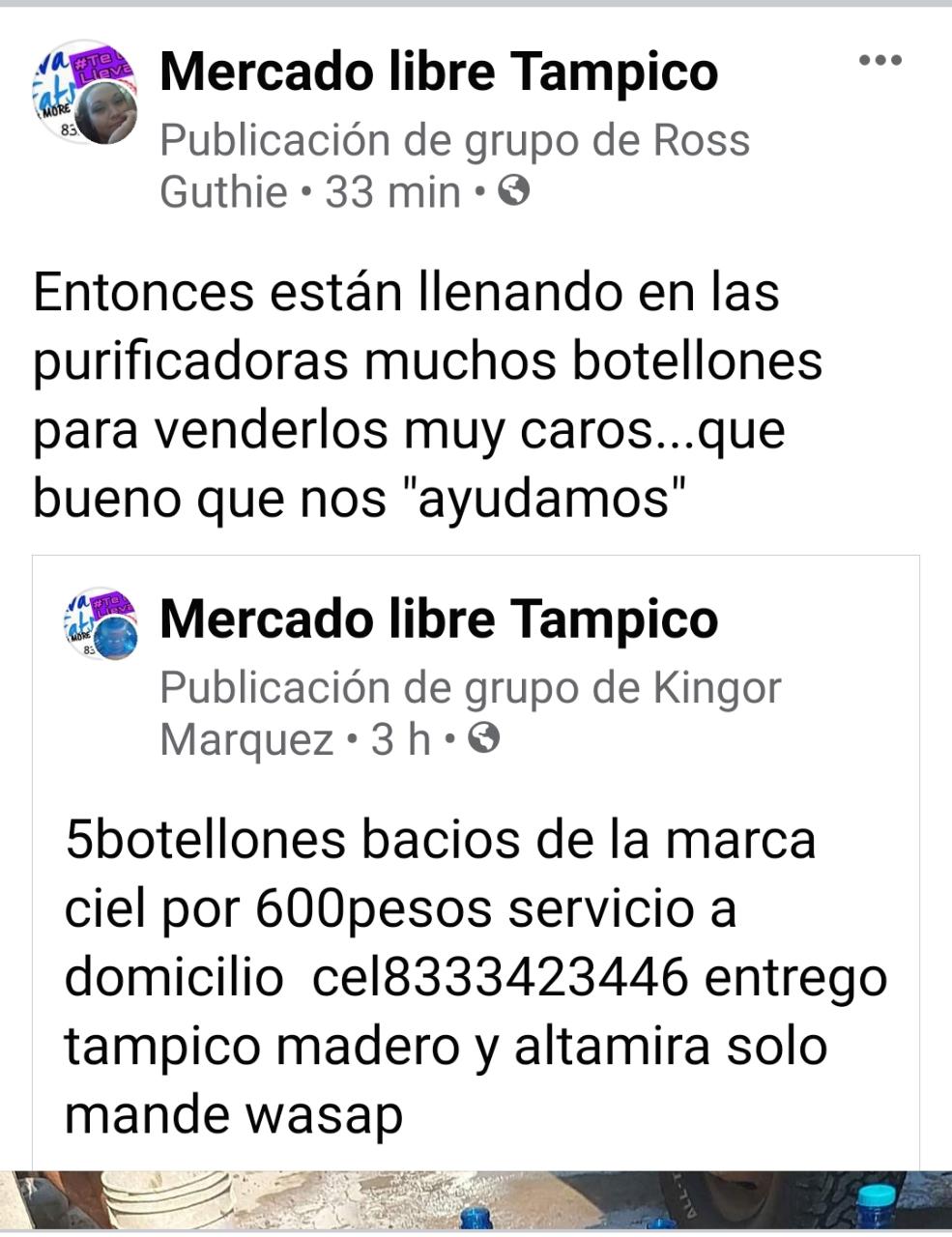Tap the avatar on Kingor Marquez's shared post
Viewport: 952px width, 1237px height.
pyautogui.click(x=101, y=623)
